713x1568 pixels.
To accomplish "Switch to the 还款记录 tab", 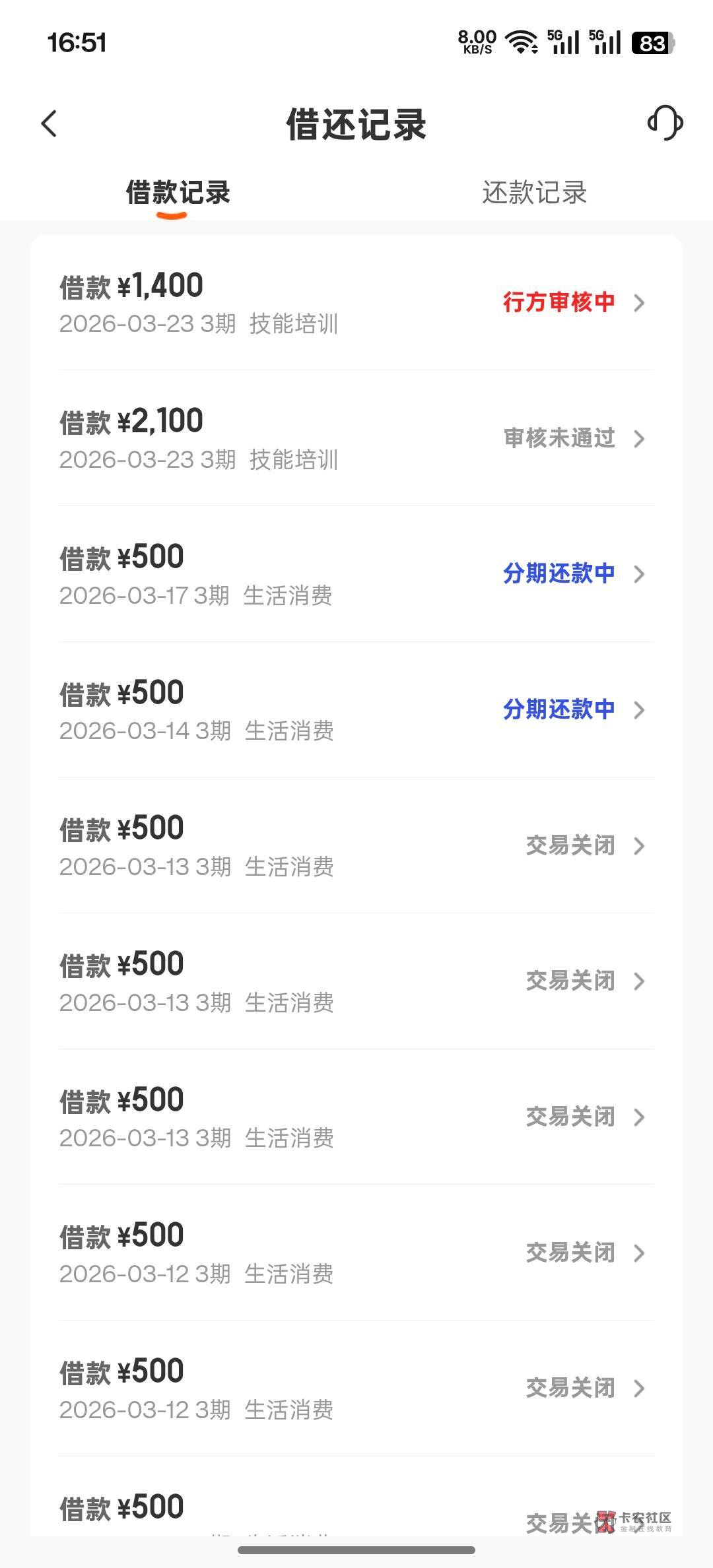I will (534, 193).
